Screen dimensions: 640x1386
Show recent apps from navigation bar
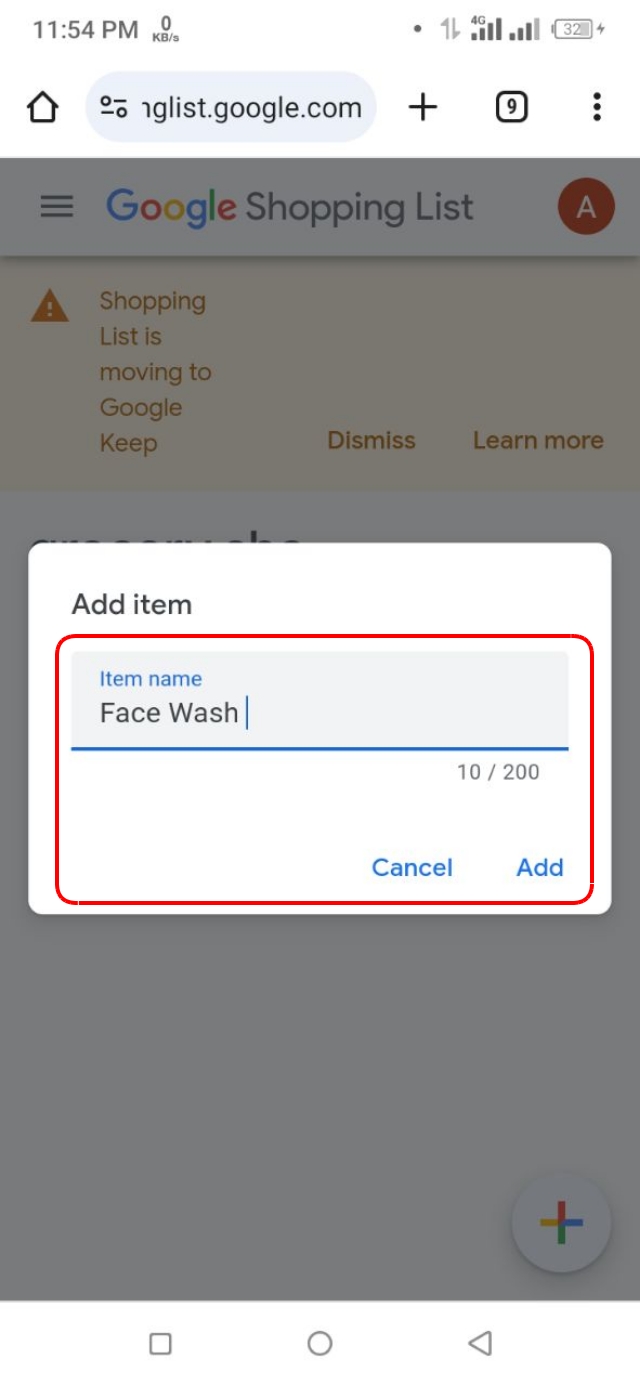point(160,1343)
